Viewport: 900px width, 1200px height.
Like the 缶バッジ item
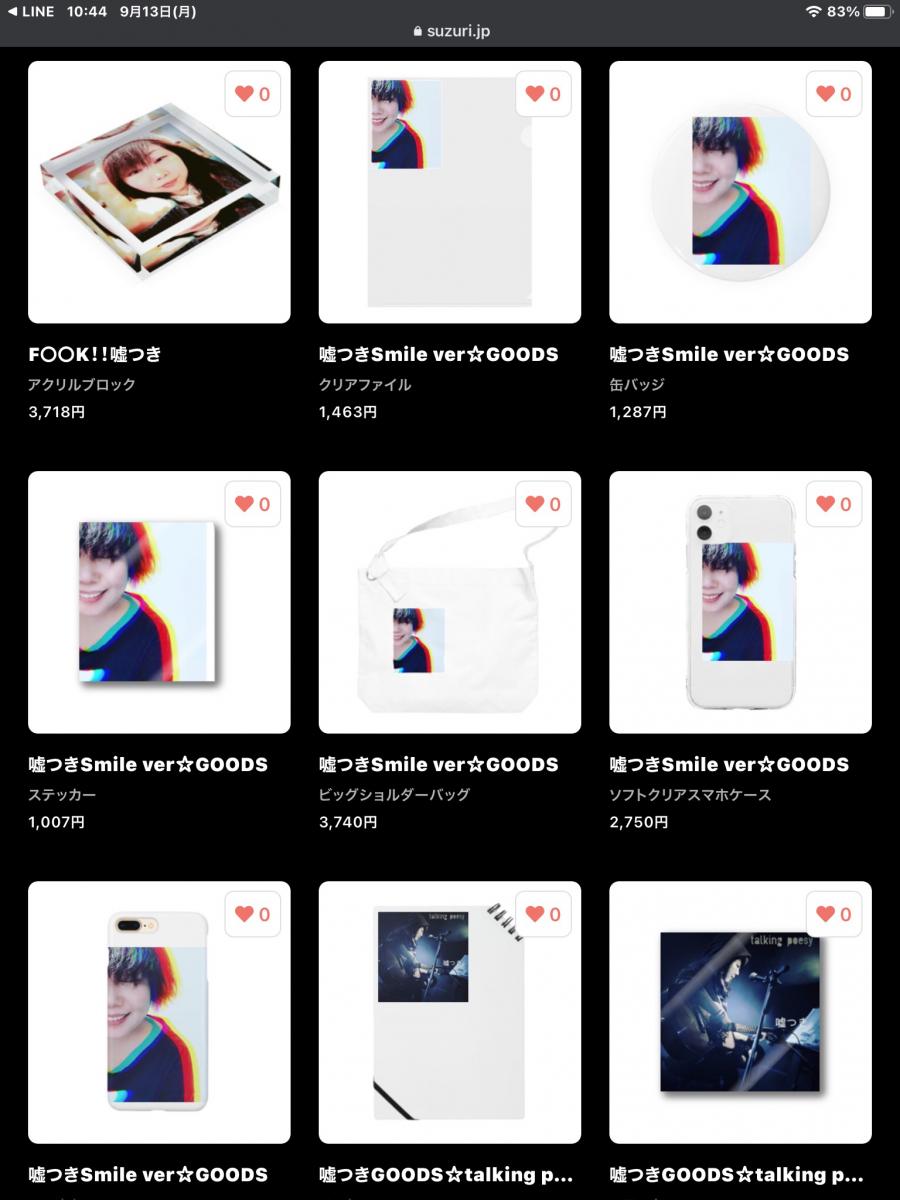834,94
